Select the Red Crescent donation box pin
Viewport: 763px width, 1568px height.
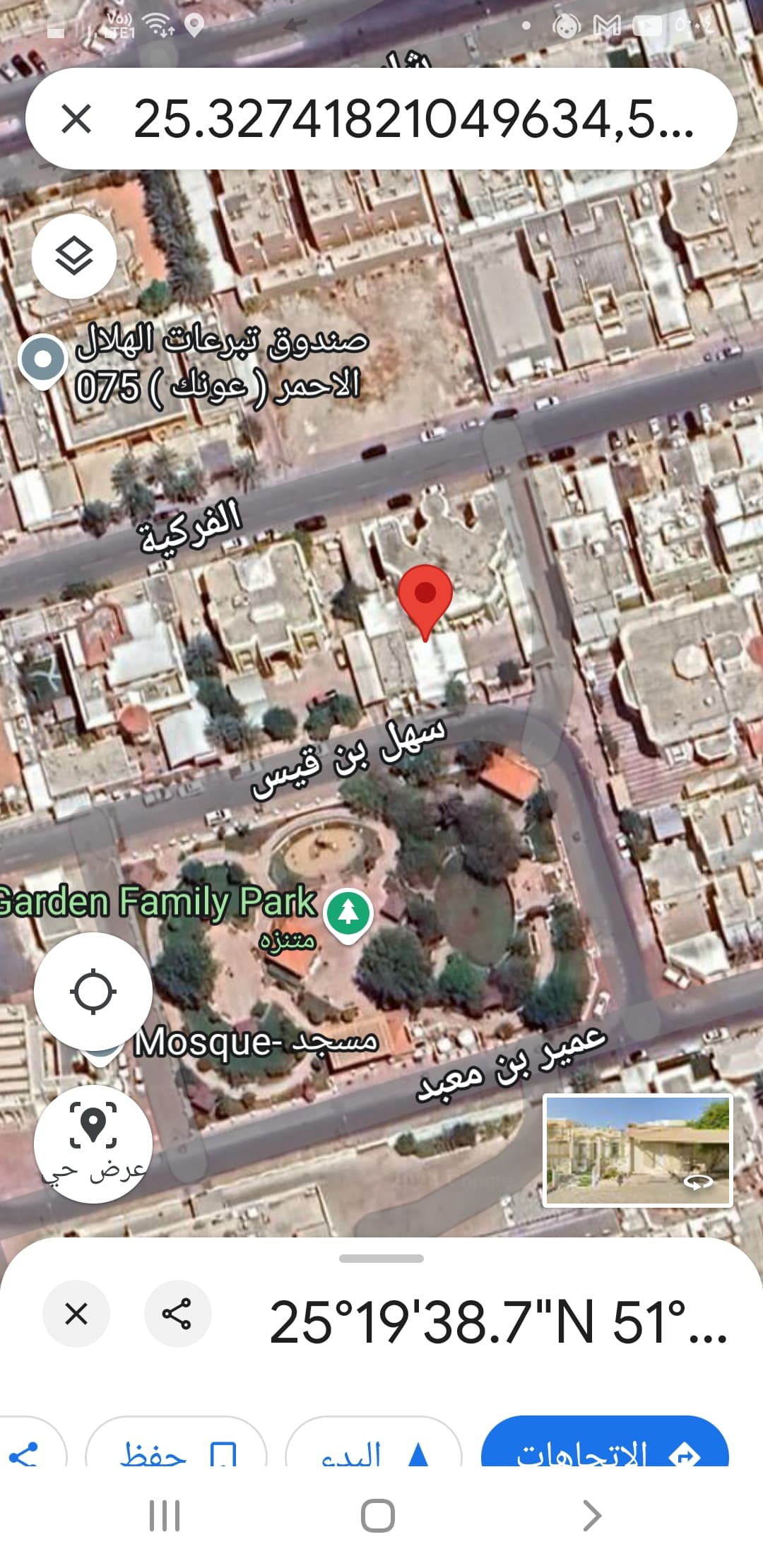pos(42,360)
